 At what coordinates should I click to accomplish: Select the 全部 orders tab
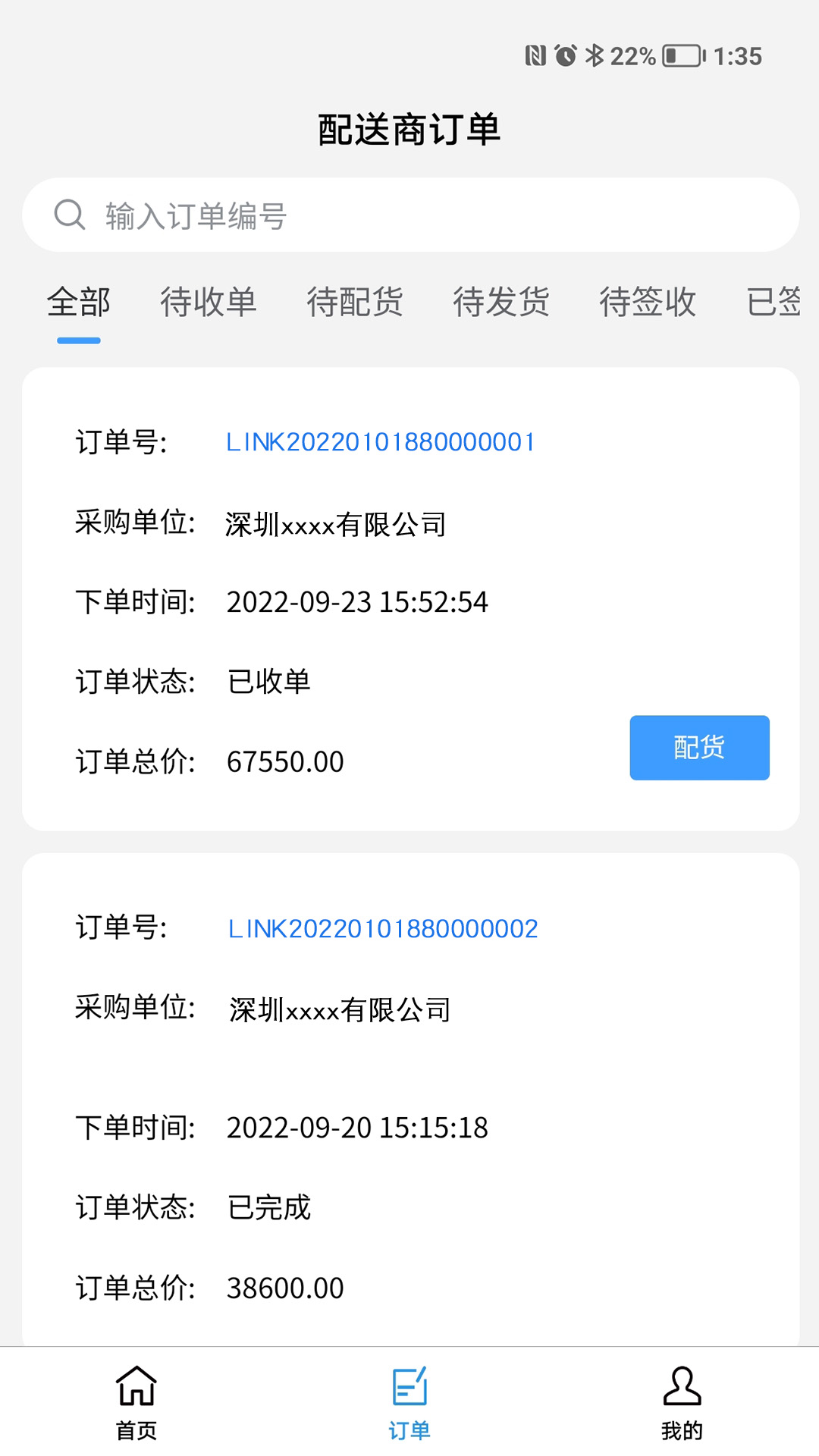(x=79, y=302)
